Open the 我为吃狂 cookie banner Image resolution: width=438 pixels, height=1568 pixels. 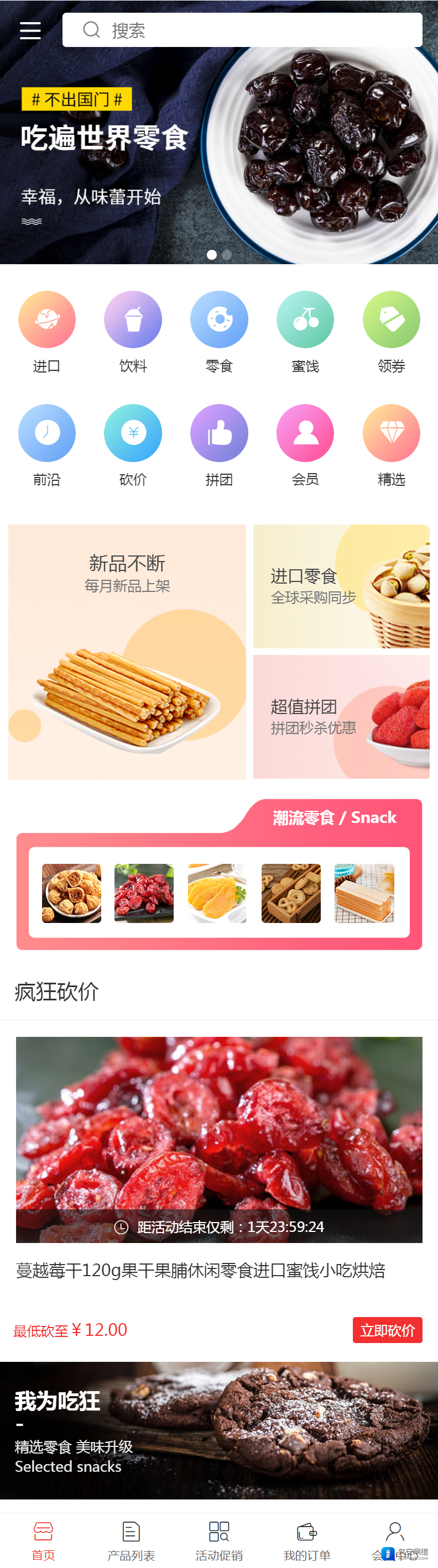pyautogui.click(x=218, y=1430)
